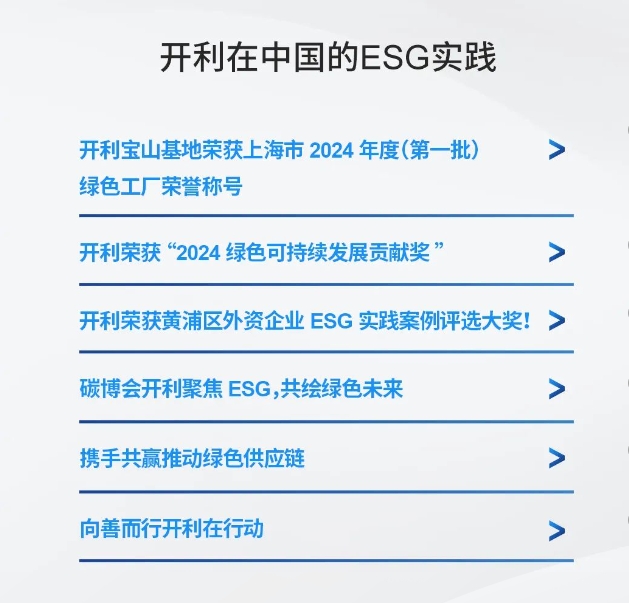The image size is (629, 603).
Task: Open 开利荣获2024绿色可持续发展贡献奖 article
Action: pos(262,252)
